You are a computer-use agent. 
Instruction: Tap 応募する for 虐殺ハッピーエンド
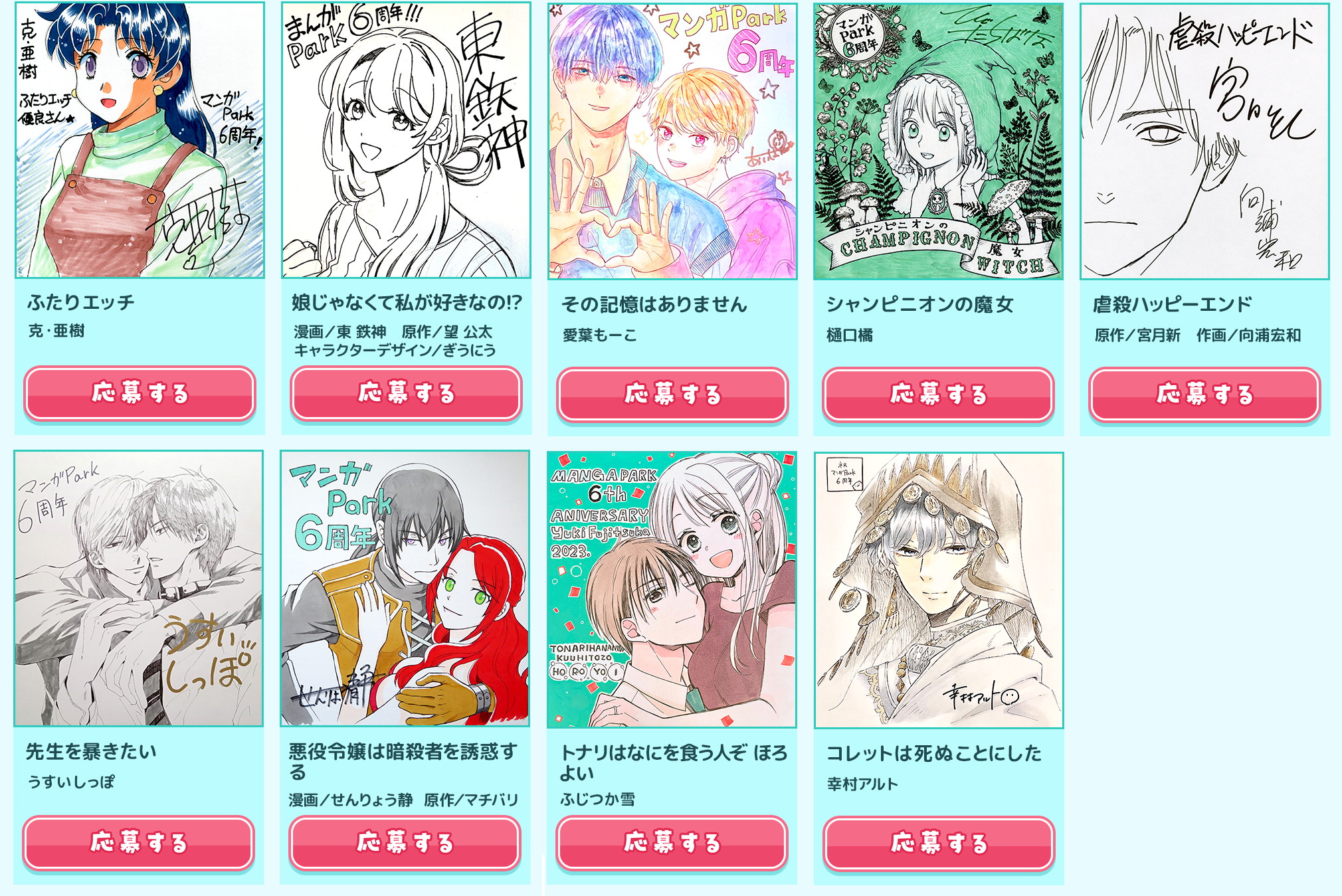[1204, 395]
